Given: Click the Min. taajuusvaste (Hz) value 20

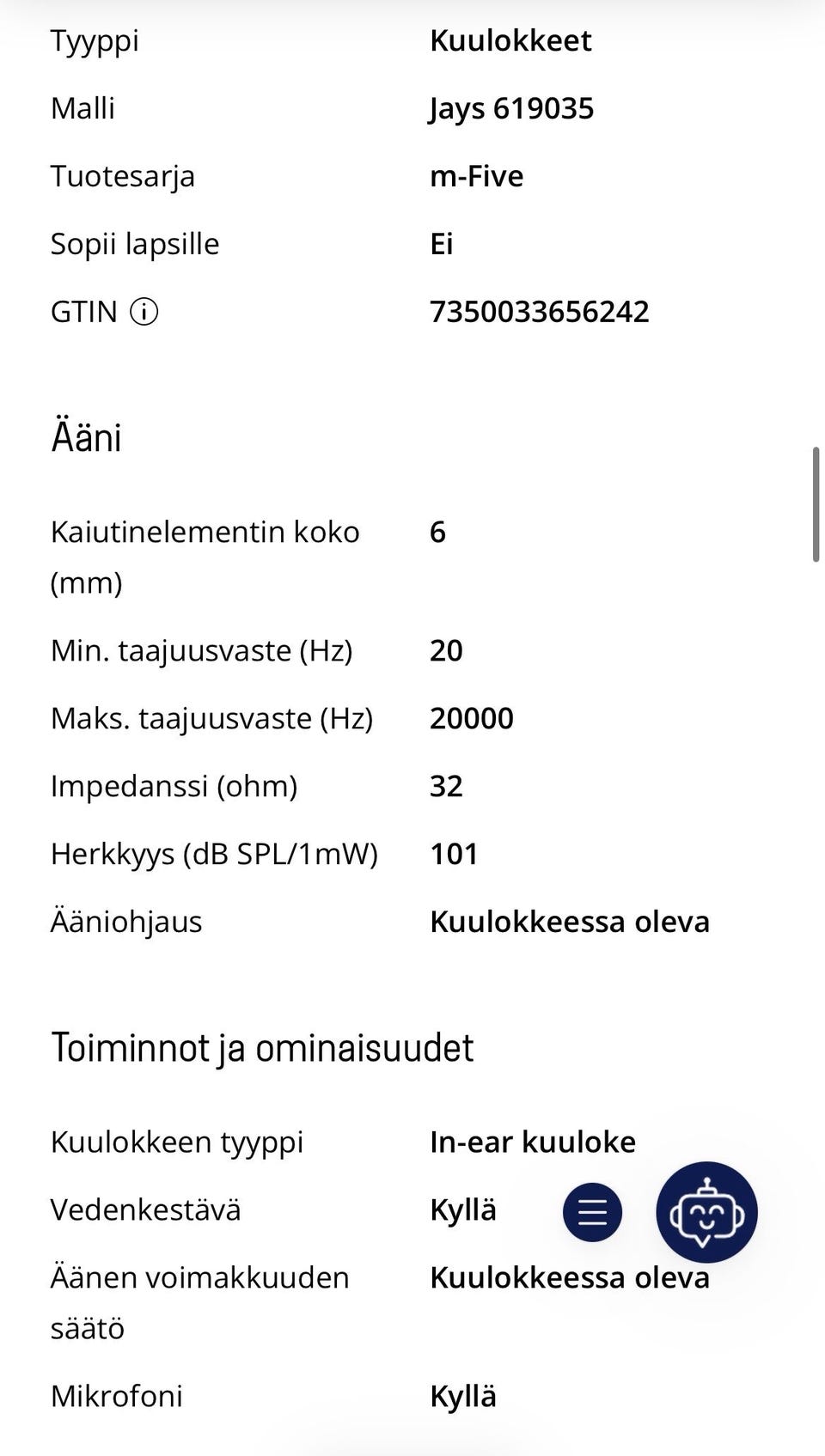Looking at the screenshot, I should coord(447,650).
